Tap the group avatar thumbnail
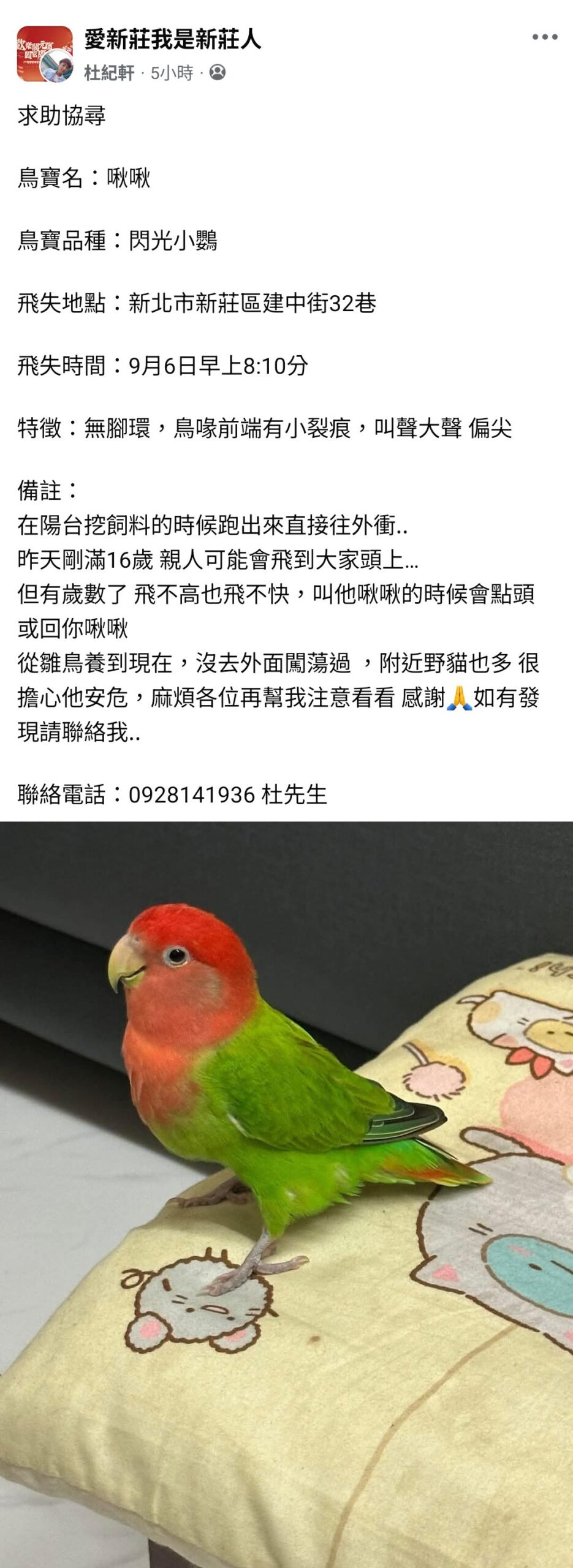Viewport: 573px width, 1568px height. pyautogui.click(x=37, y=49)
